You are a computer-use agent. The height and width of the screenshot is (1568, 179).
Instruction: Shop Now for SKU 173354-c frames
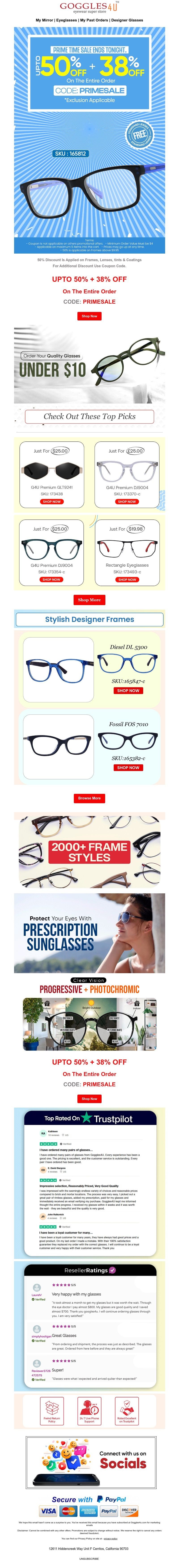(52, 579)
